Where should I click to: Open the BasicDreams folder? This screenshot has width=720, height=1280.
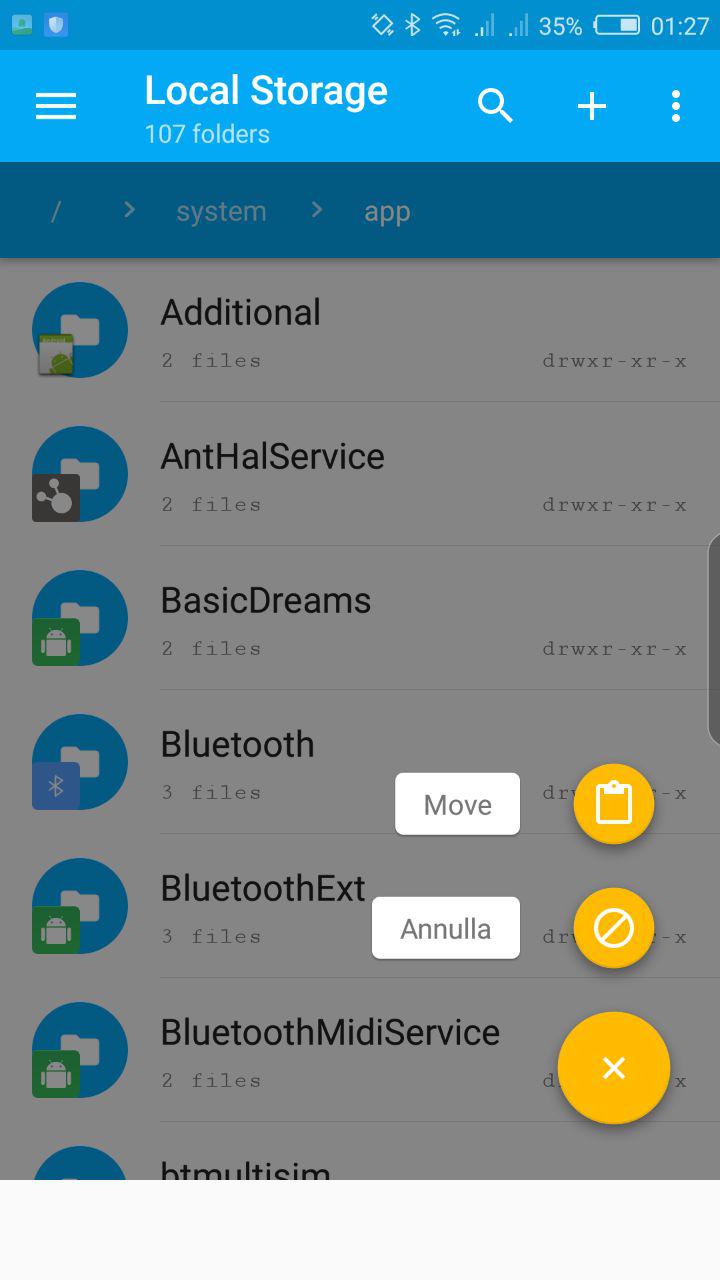click(x=360, y=618)
